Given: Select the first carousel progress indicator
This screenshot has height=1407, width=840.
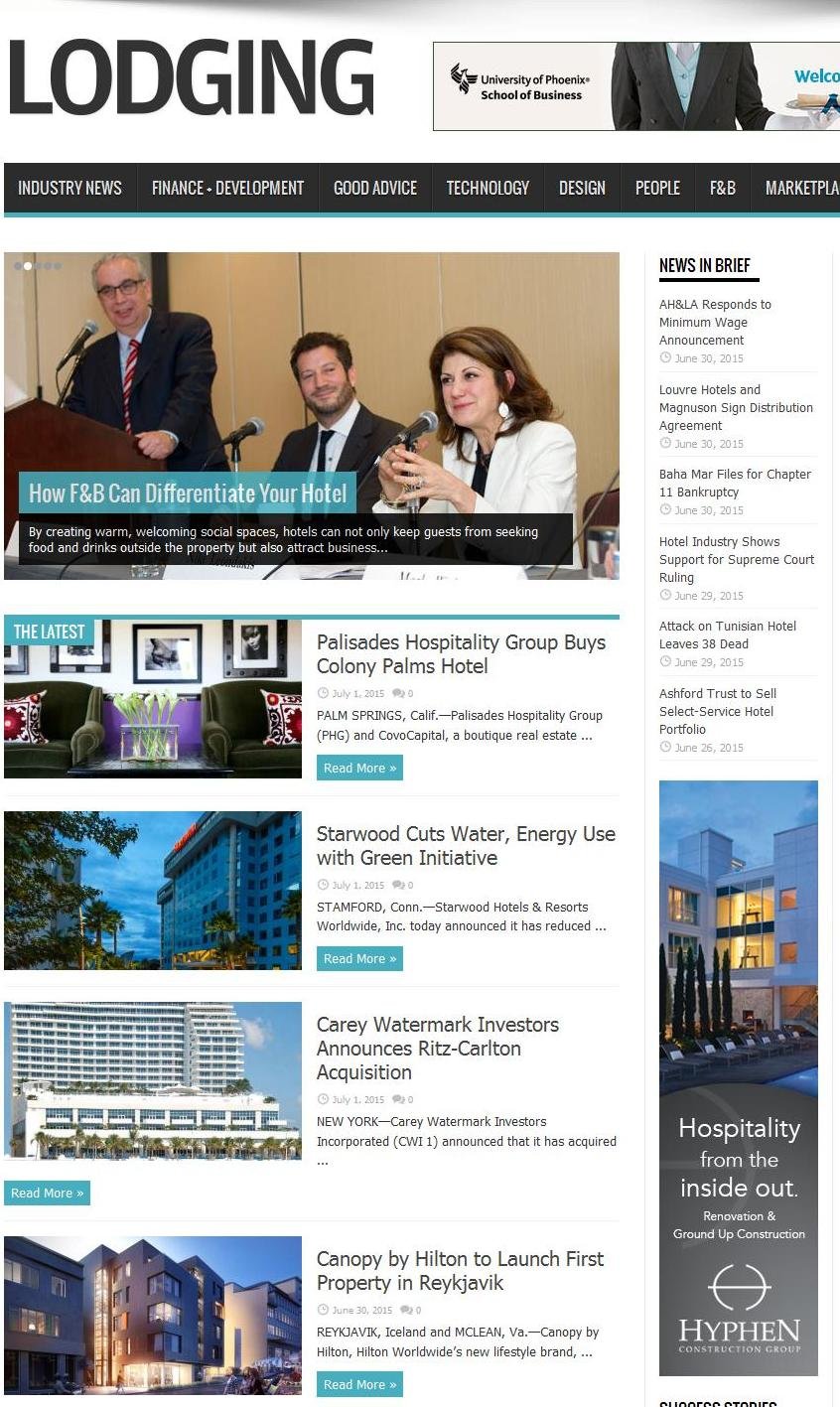Looking at the screenshot, I should point(16,265).
